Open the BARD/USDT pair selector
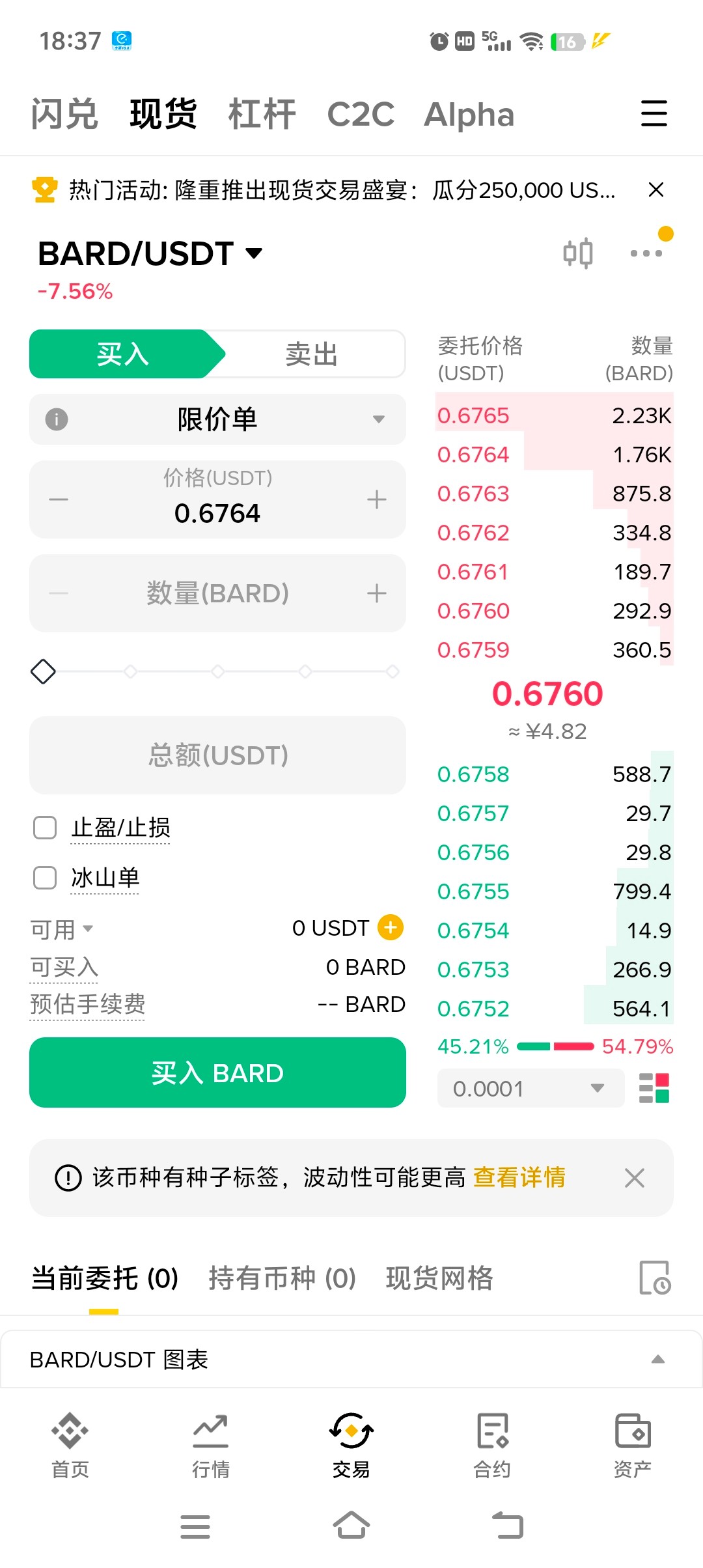 (150, 253)
